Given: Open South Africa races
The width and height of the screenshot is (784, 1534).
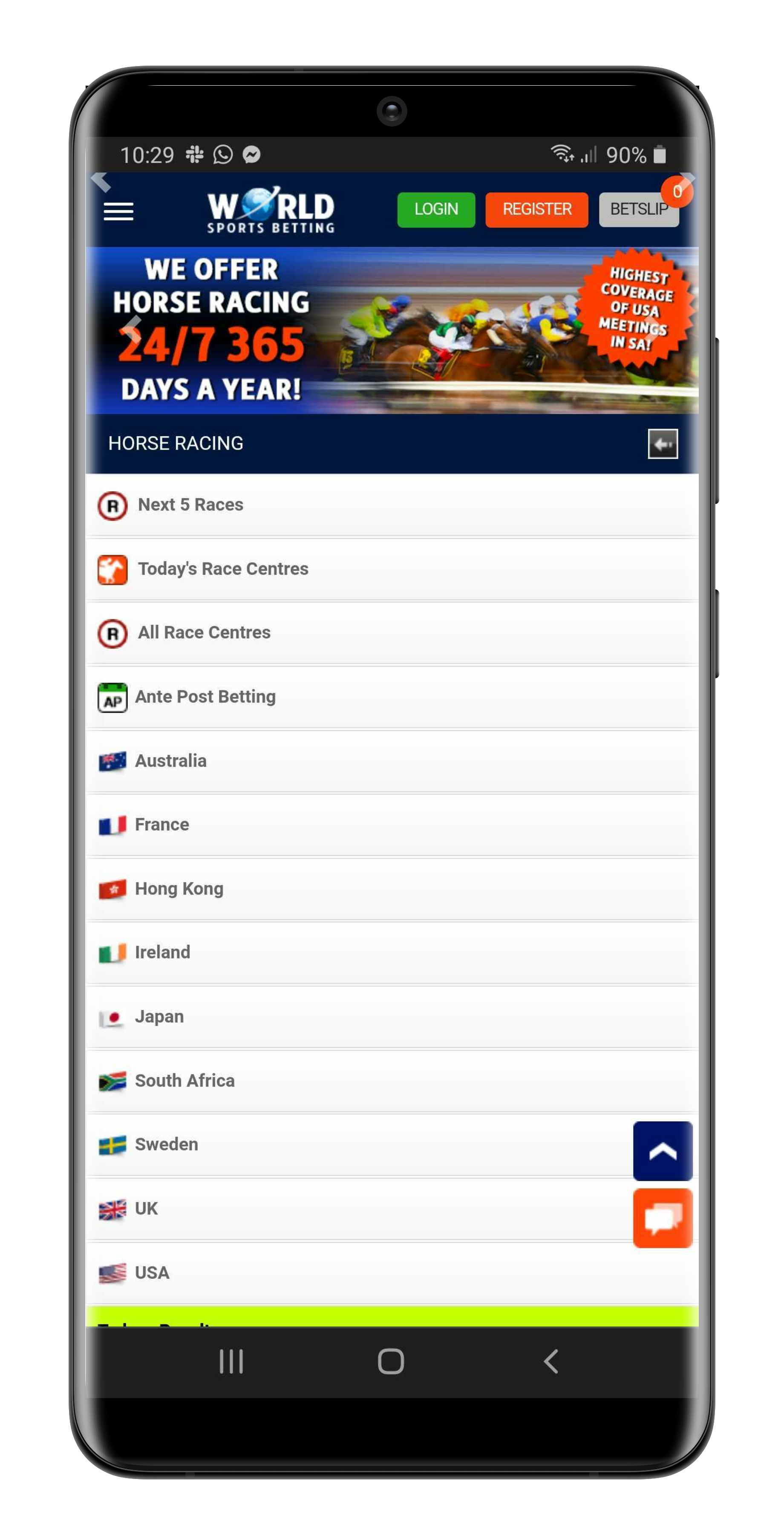Looking at the screenshot, I should (x=392, y=1080).
